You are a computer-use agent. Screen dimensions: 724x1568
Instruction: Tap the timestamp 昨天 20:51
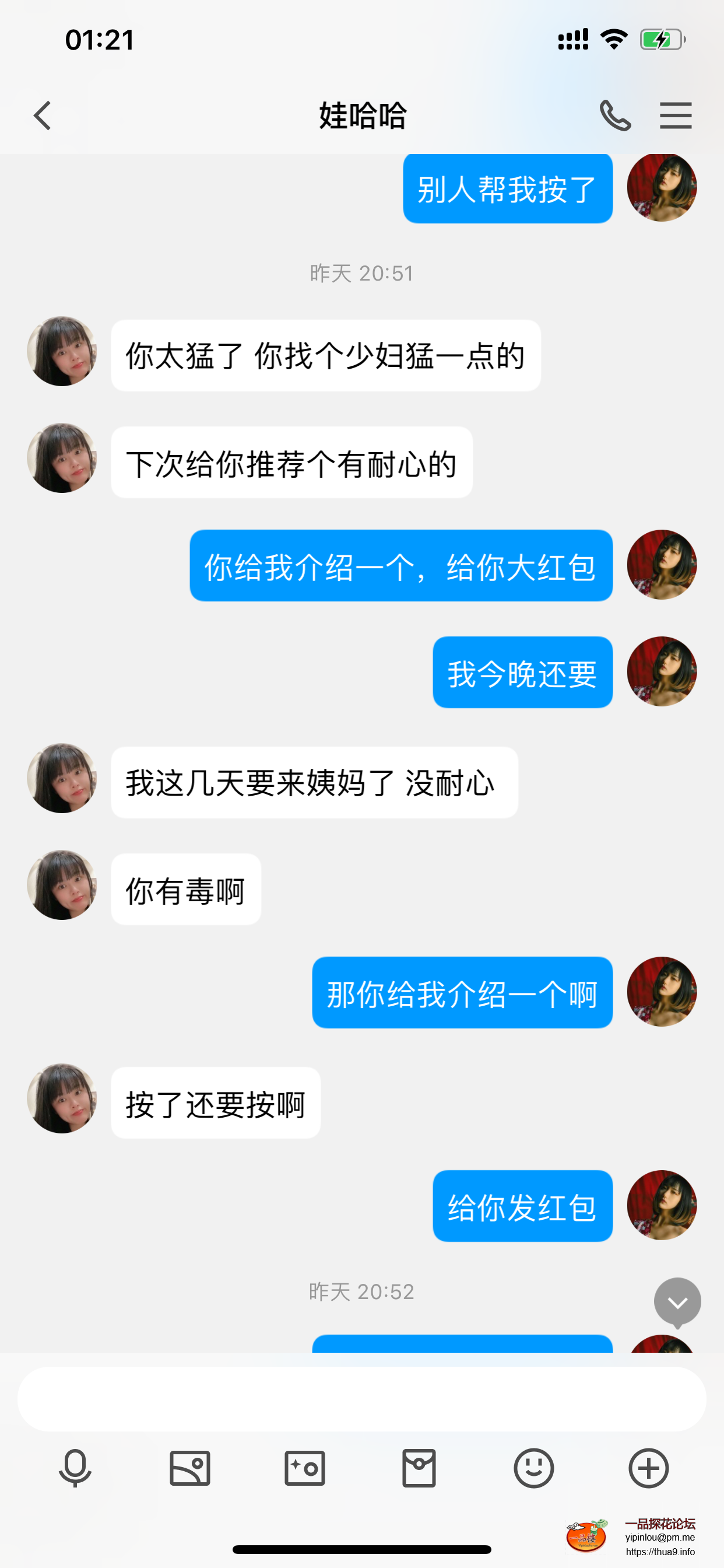pyautogui.click(x=361, y=274)
